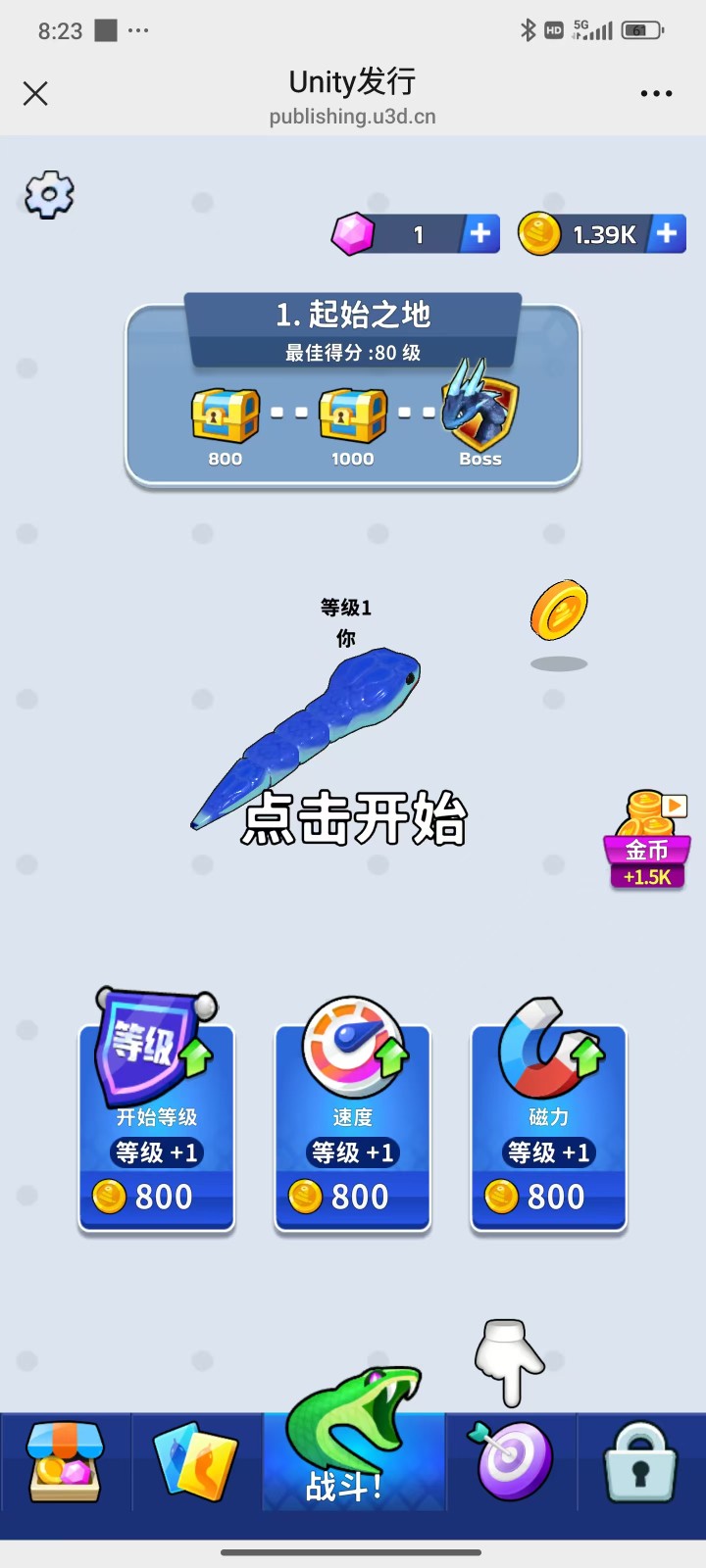The height and width of the screenshot is (1568, 706).
Task: Tap the locked tab
Action: click(x=641, y=1462)
